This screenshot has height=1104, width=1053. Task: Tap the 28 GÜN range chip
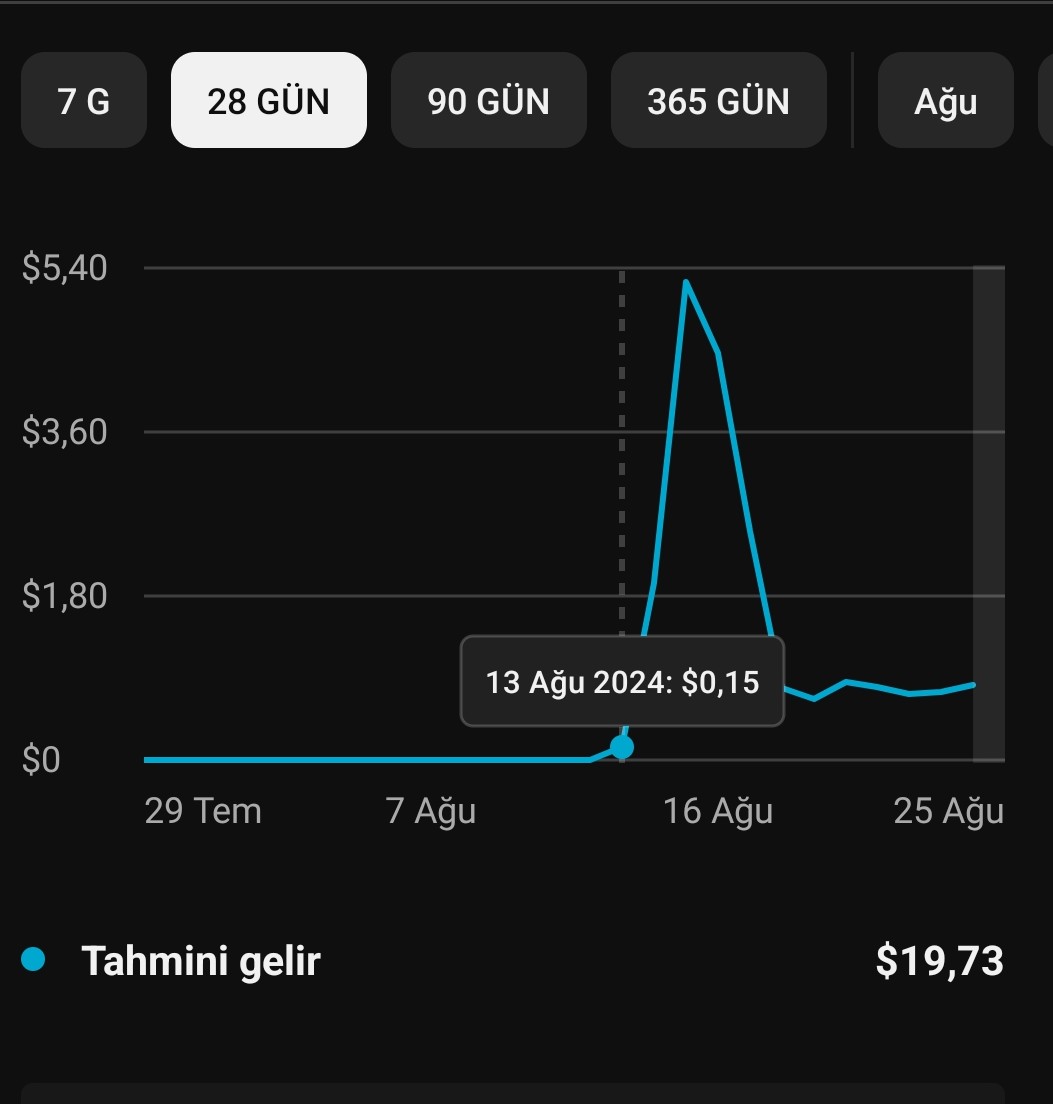click(x=268, y=100)
